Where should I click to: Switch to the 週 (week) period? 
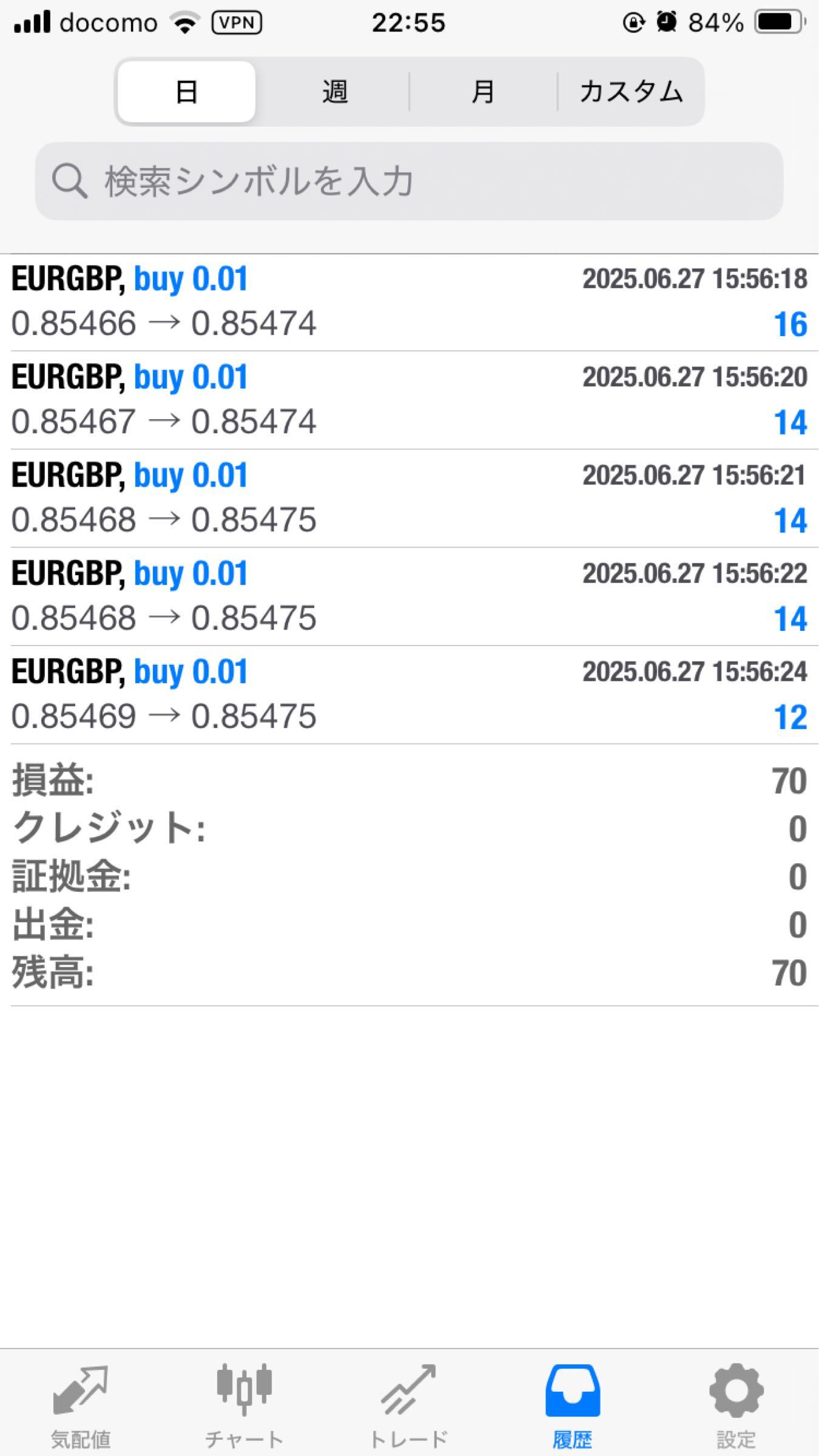[334, 92]
